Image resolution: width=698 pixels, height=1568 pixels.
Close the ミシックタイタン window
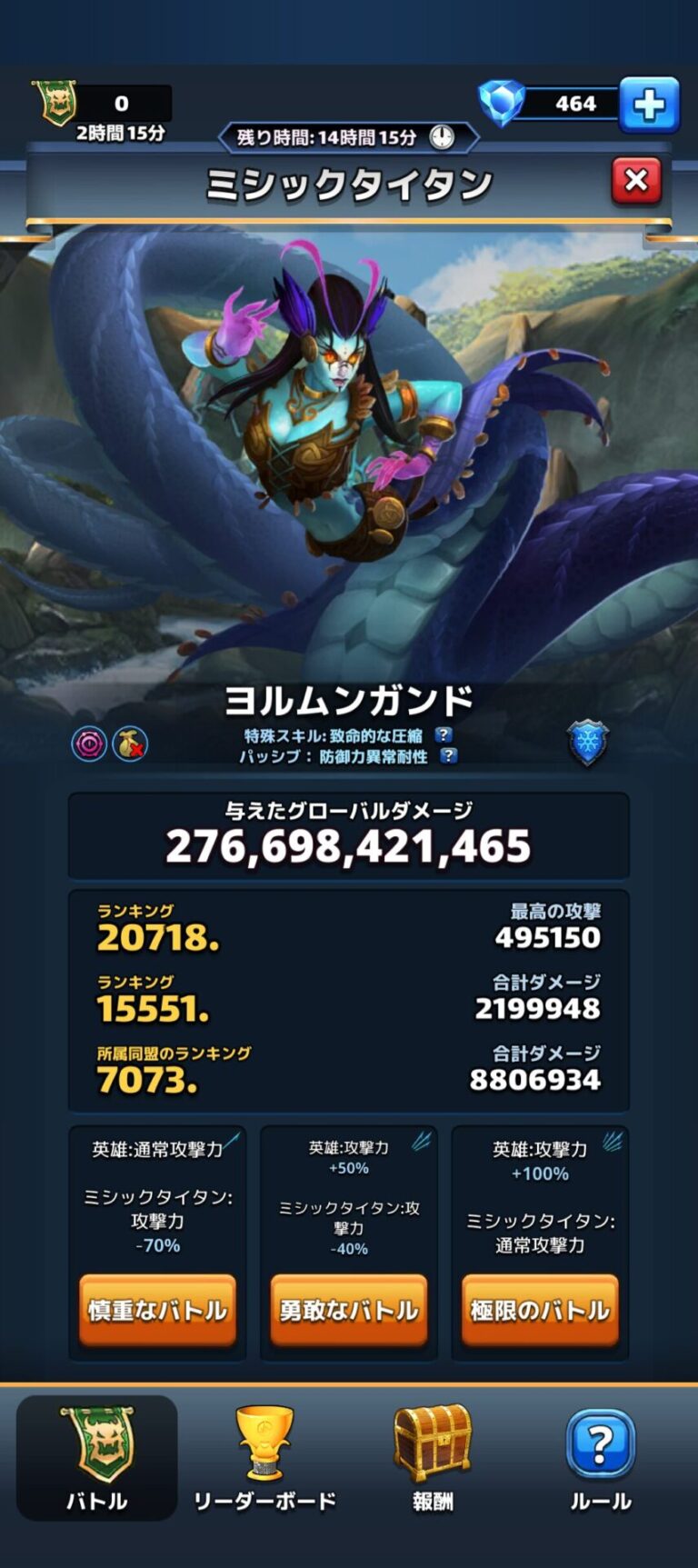point(636,181)
